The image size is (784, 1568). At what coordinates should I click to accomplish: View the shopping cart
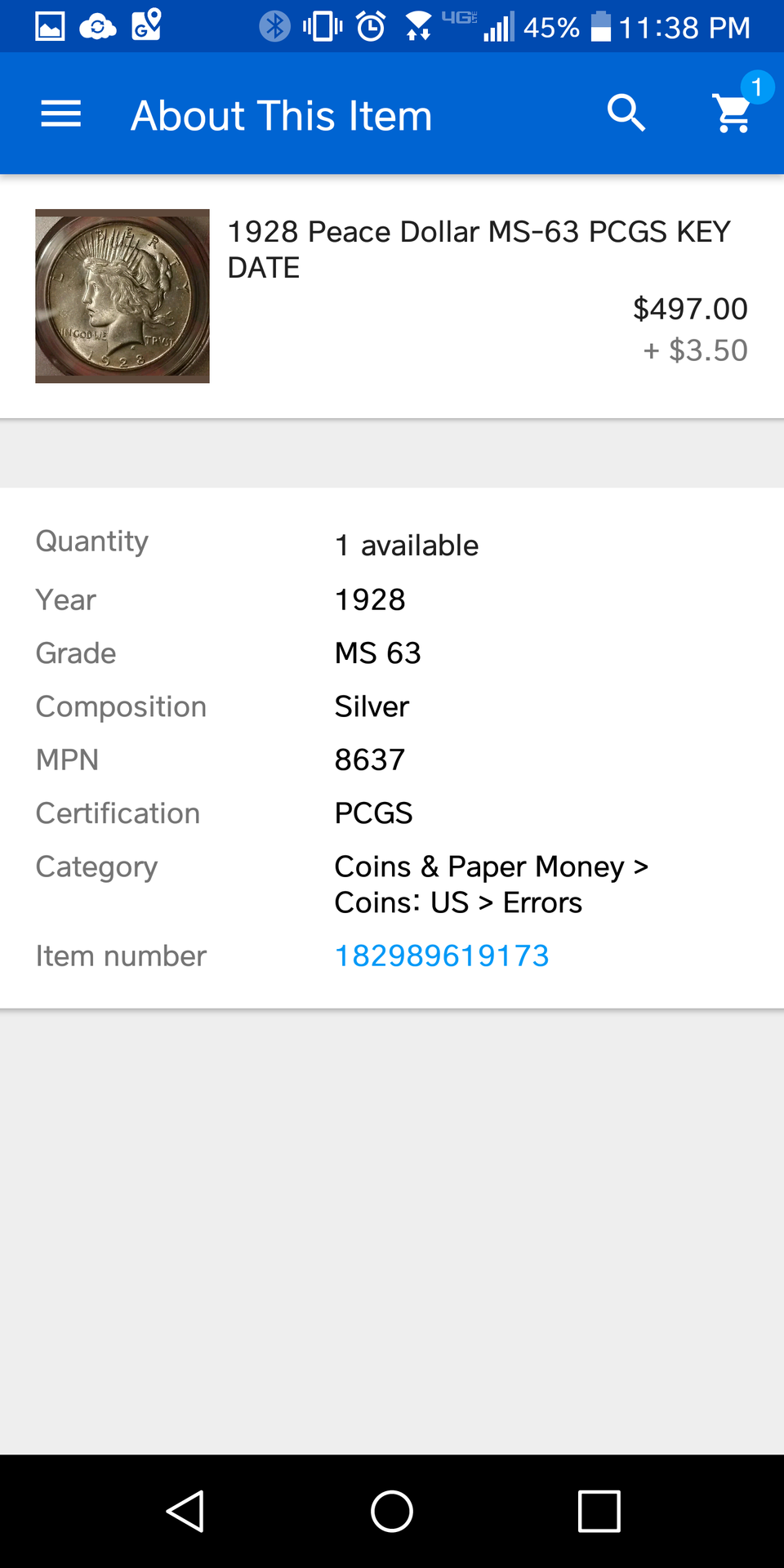pyautogui.click(x=734, y=113)
